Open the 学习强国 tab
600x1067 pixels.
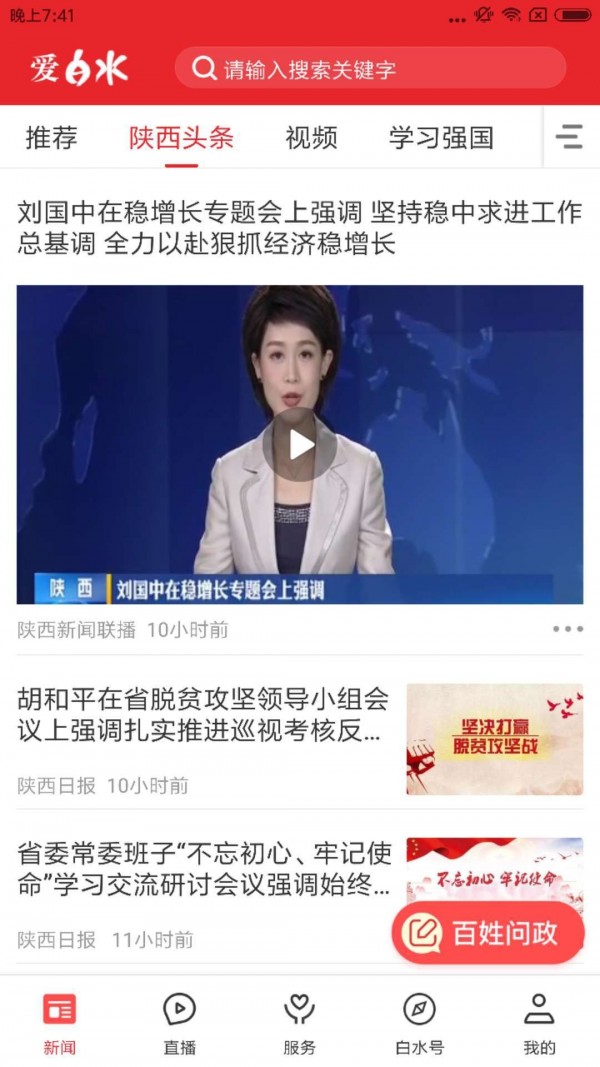[x=441, y=137]
